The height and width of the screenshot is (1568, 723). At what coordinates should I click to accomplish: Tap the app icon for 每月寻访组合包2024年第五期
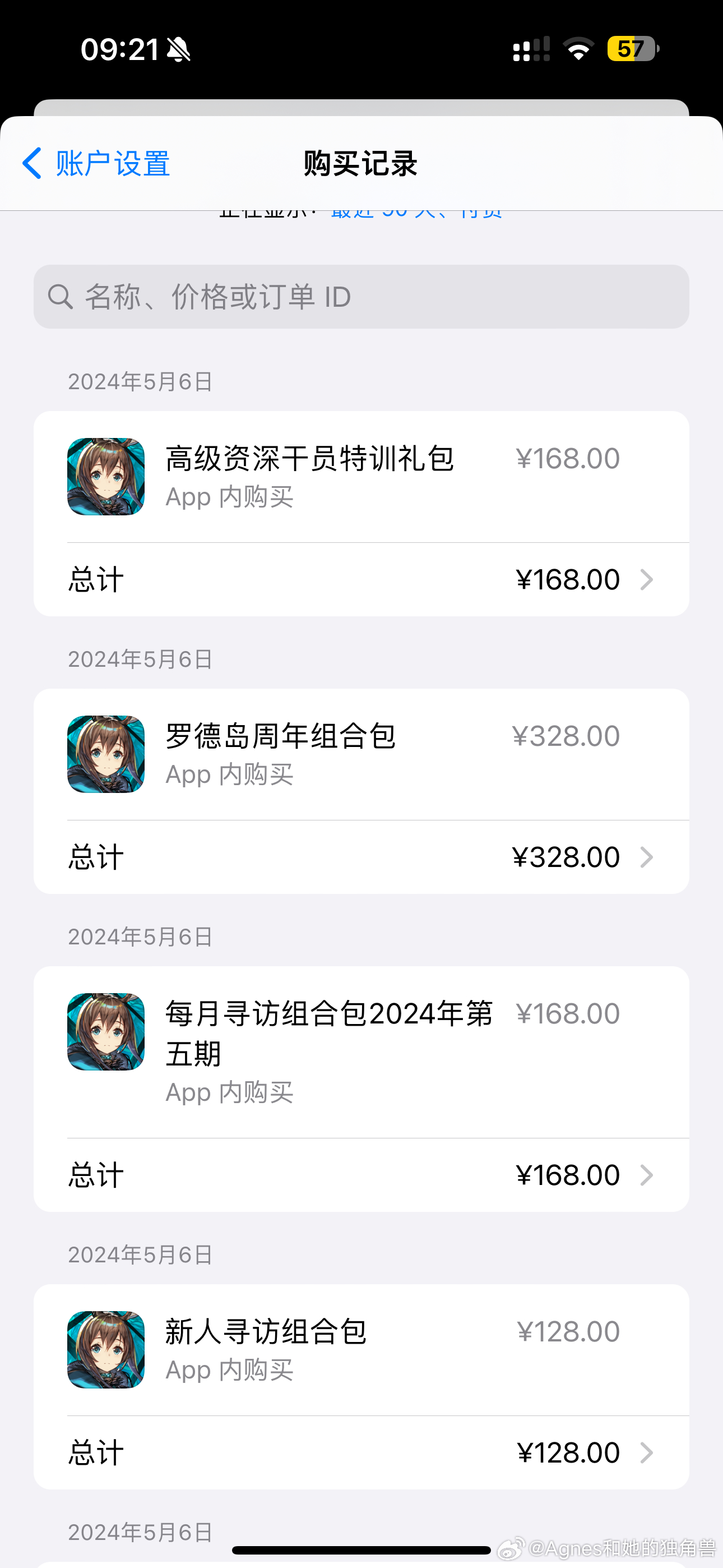tap(107, 1032)
